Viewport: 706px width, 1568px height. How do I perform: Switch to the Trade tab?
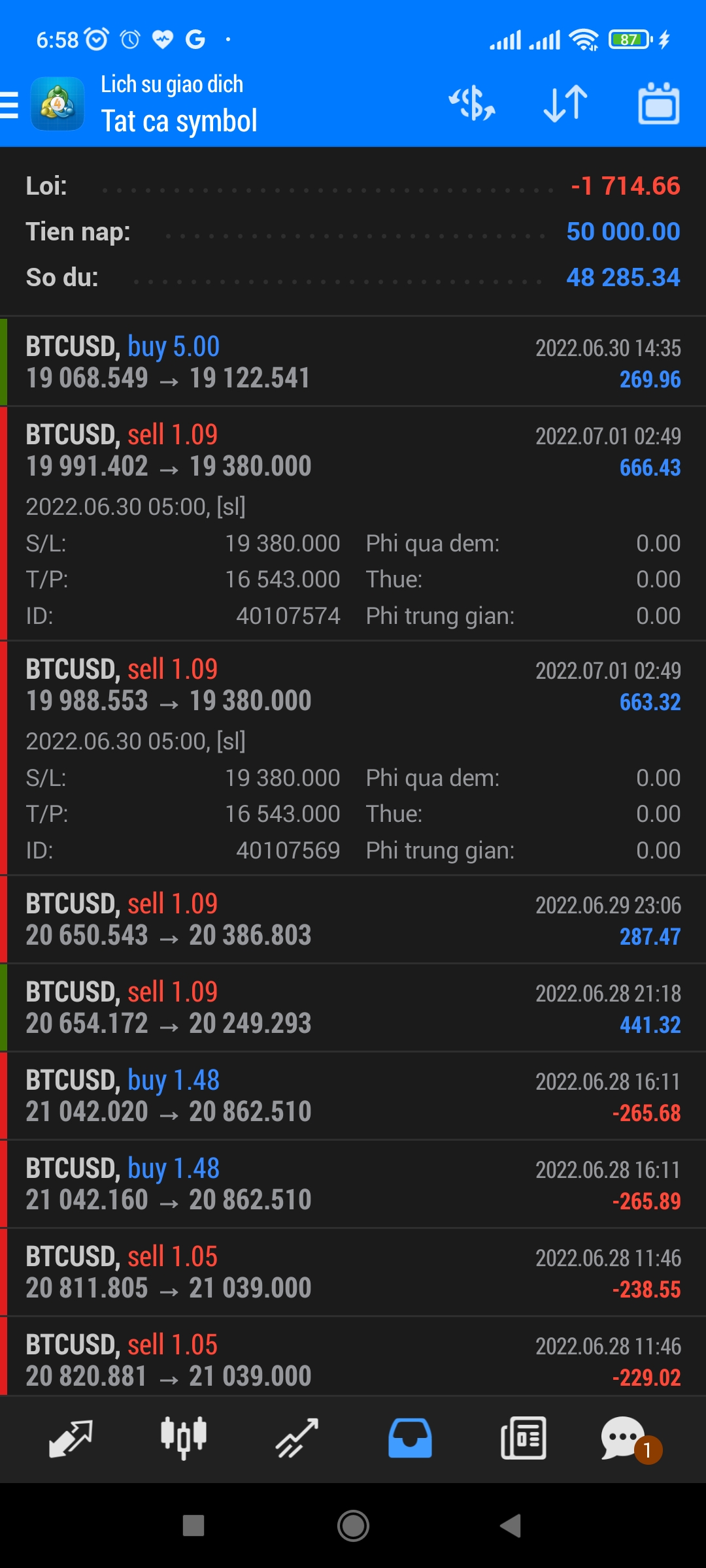[x=297, y=1439]
